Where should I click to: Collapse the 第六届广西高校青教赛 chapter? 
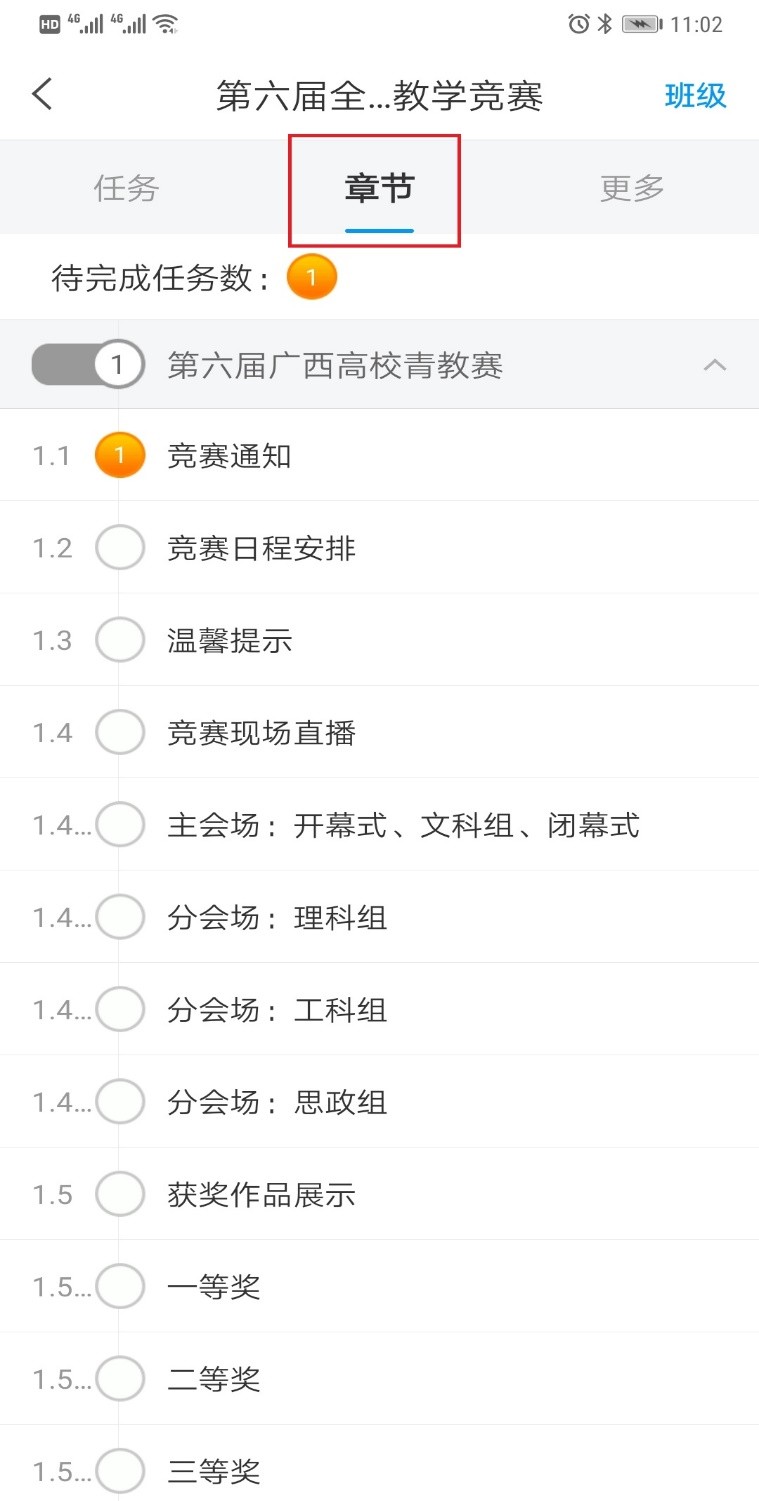(714, 365)
